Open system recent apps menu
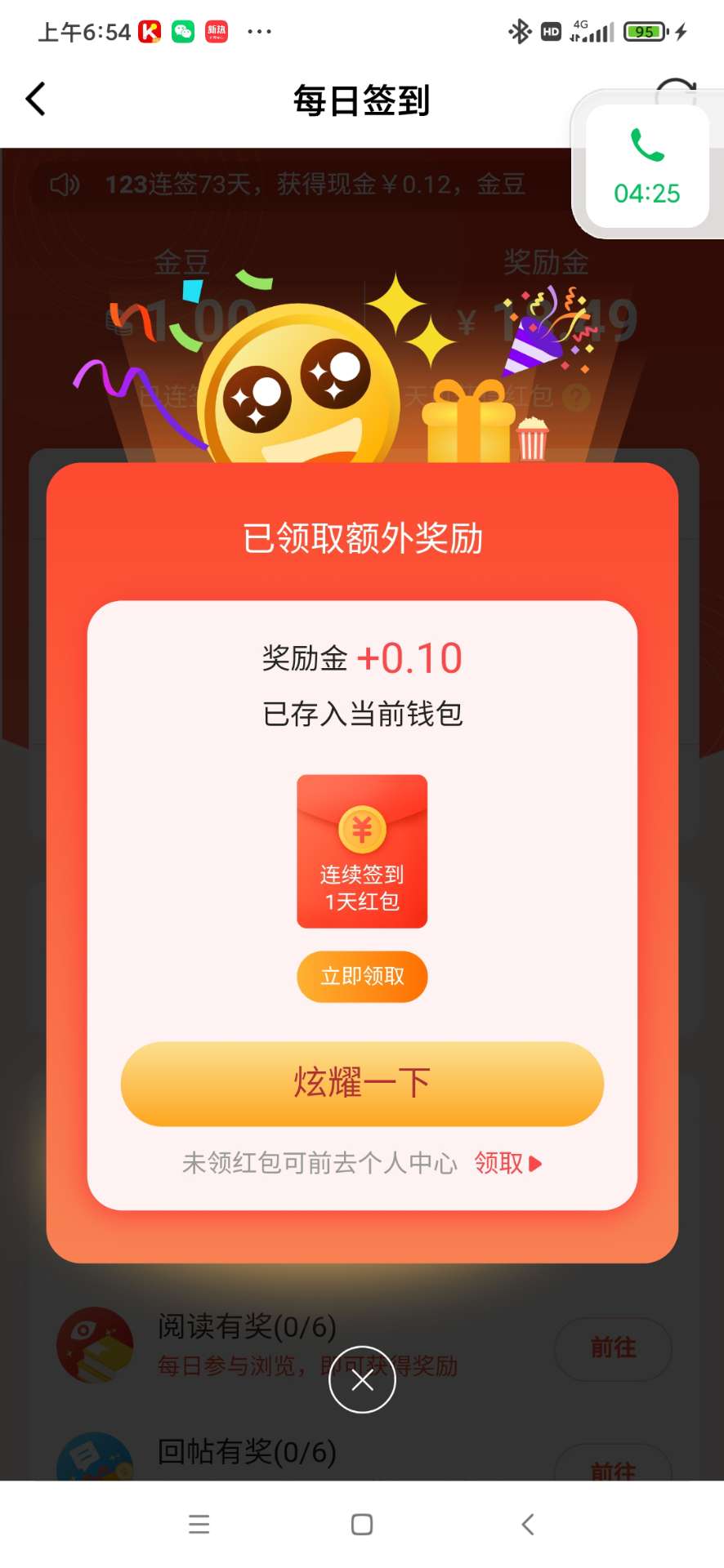Viewport: 724px width, 1568px height. (199, 1525)
